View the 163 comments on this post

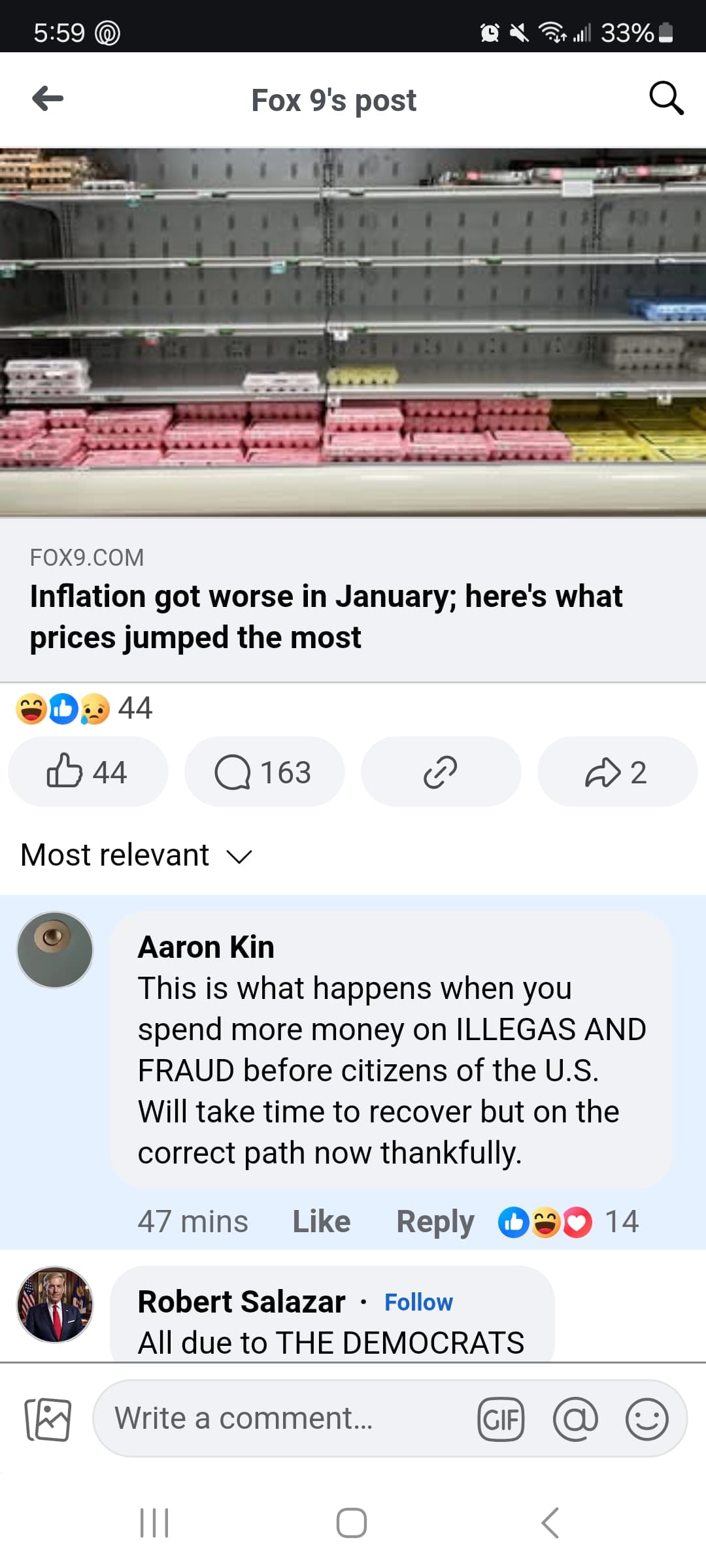[x=264, y=772]
